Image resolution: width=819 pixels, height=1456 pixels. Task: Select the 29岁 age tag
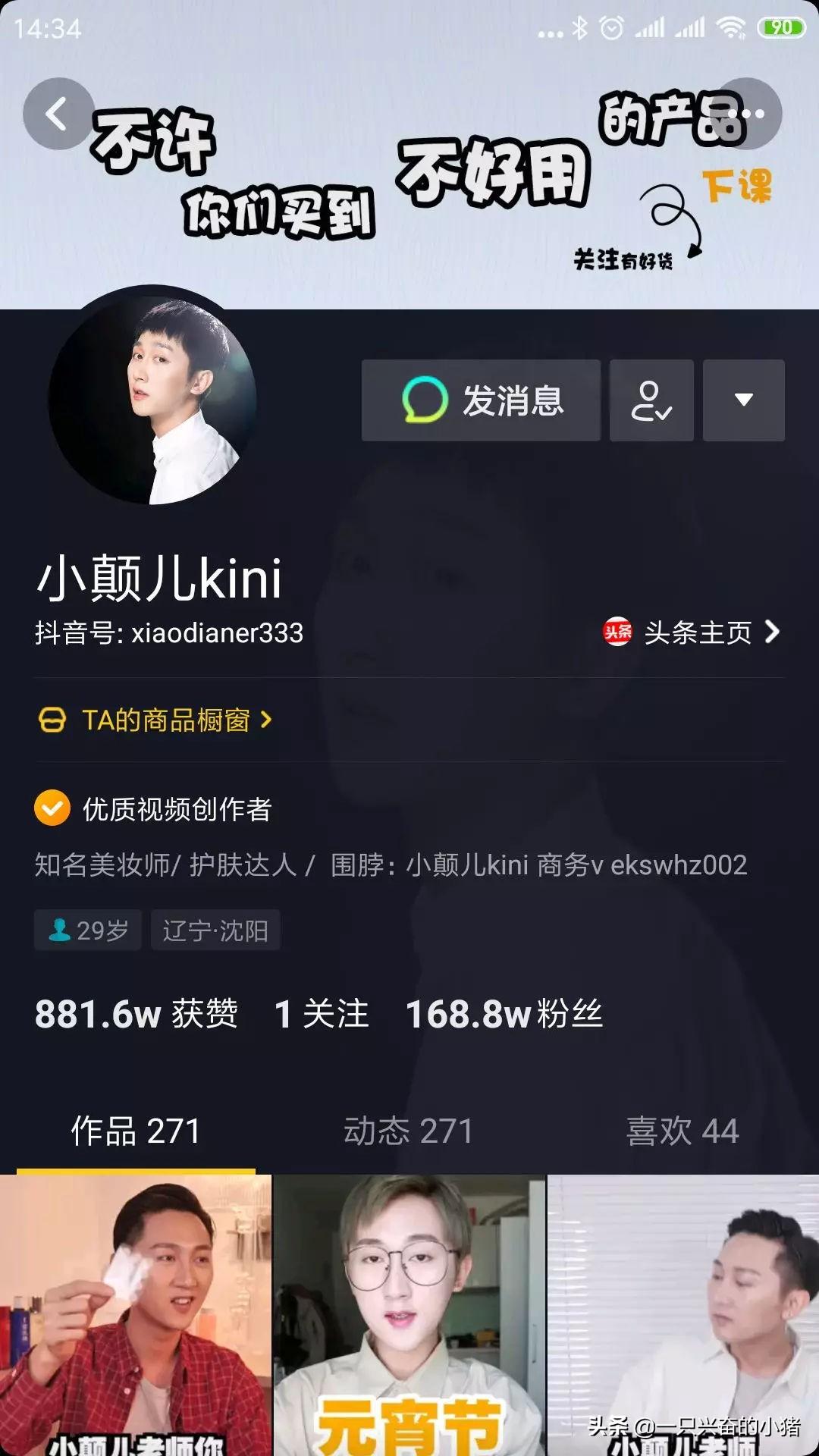(x=86, y=929)
